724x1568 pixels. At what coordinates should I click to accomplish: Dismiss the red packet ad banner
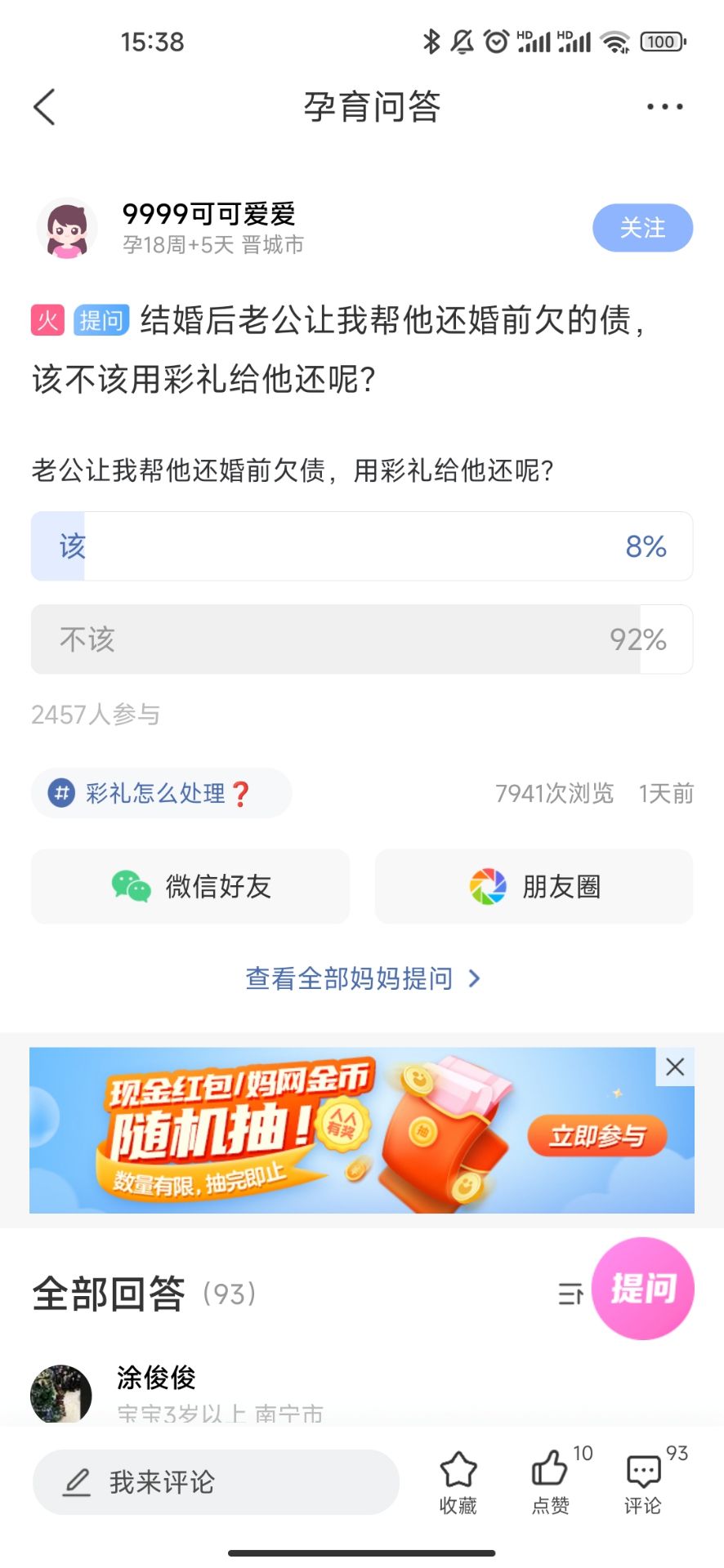[x=675, y=1067]
